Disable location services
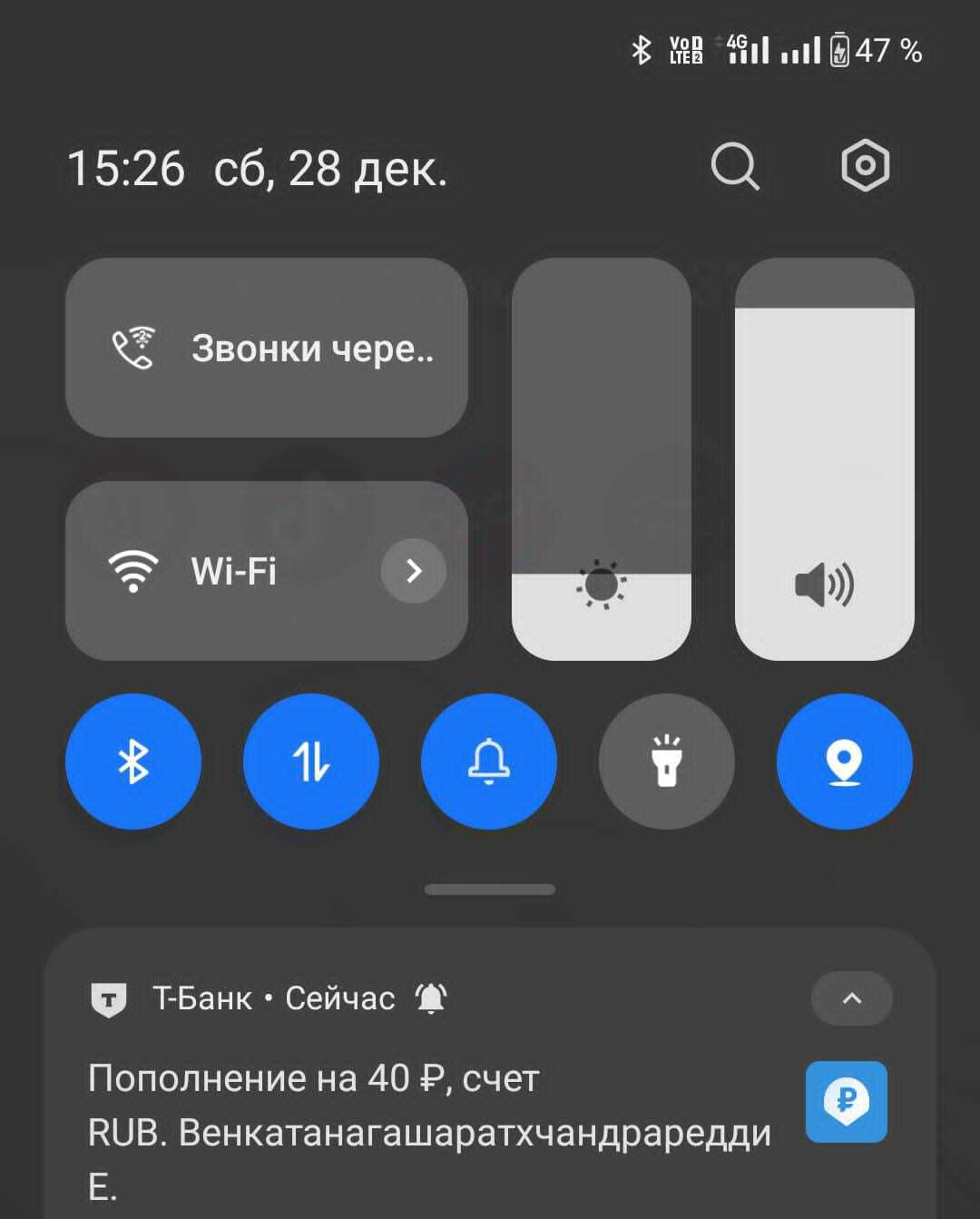This screenshot has height=1219, width=980. (x=845, y=762)
